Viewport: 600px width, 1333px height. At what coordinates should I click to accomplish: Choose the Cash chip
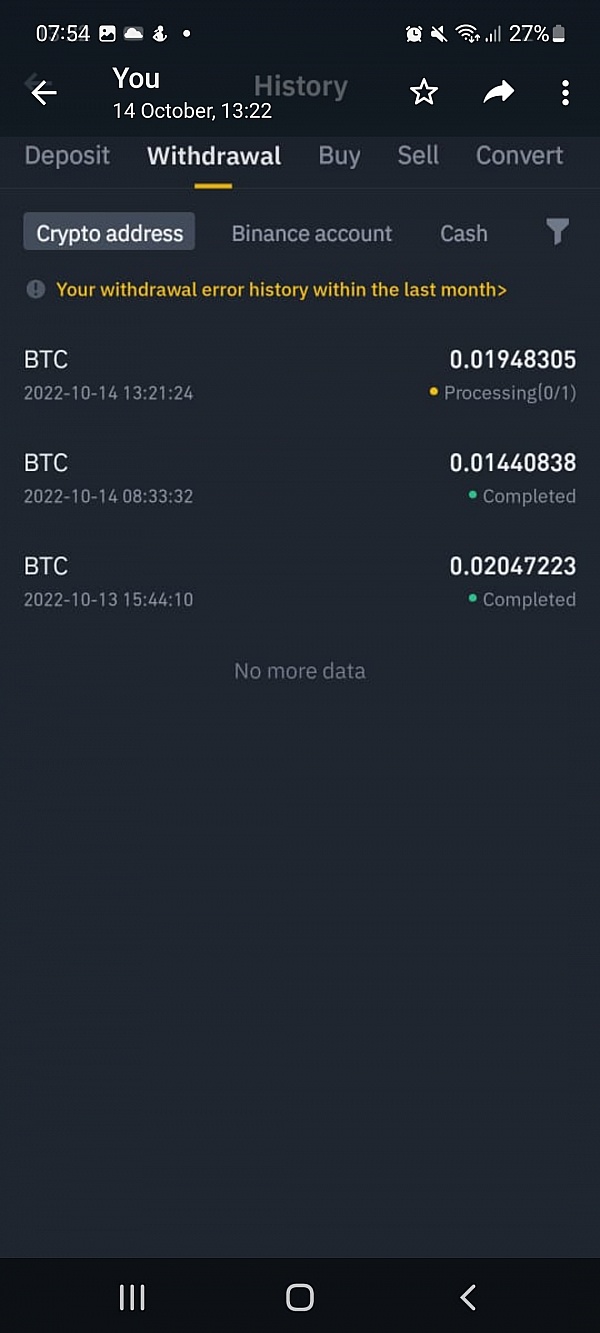[x=464, y=233]
